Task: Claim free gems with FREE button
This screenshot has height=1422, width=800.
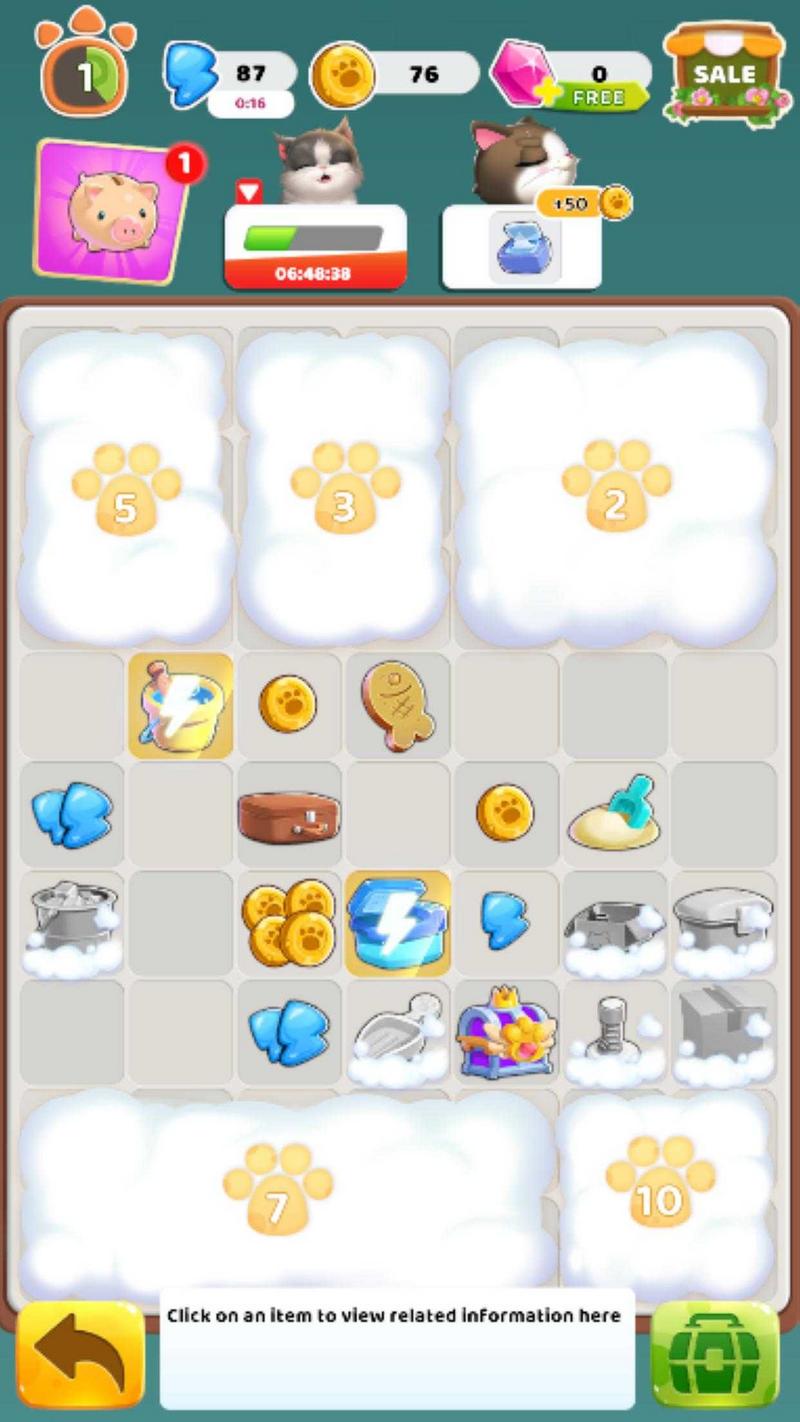Action: (598, 97)
